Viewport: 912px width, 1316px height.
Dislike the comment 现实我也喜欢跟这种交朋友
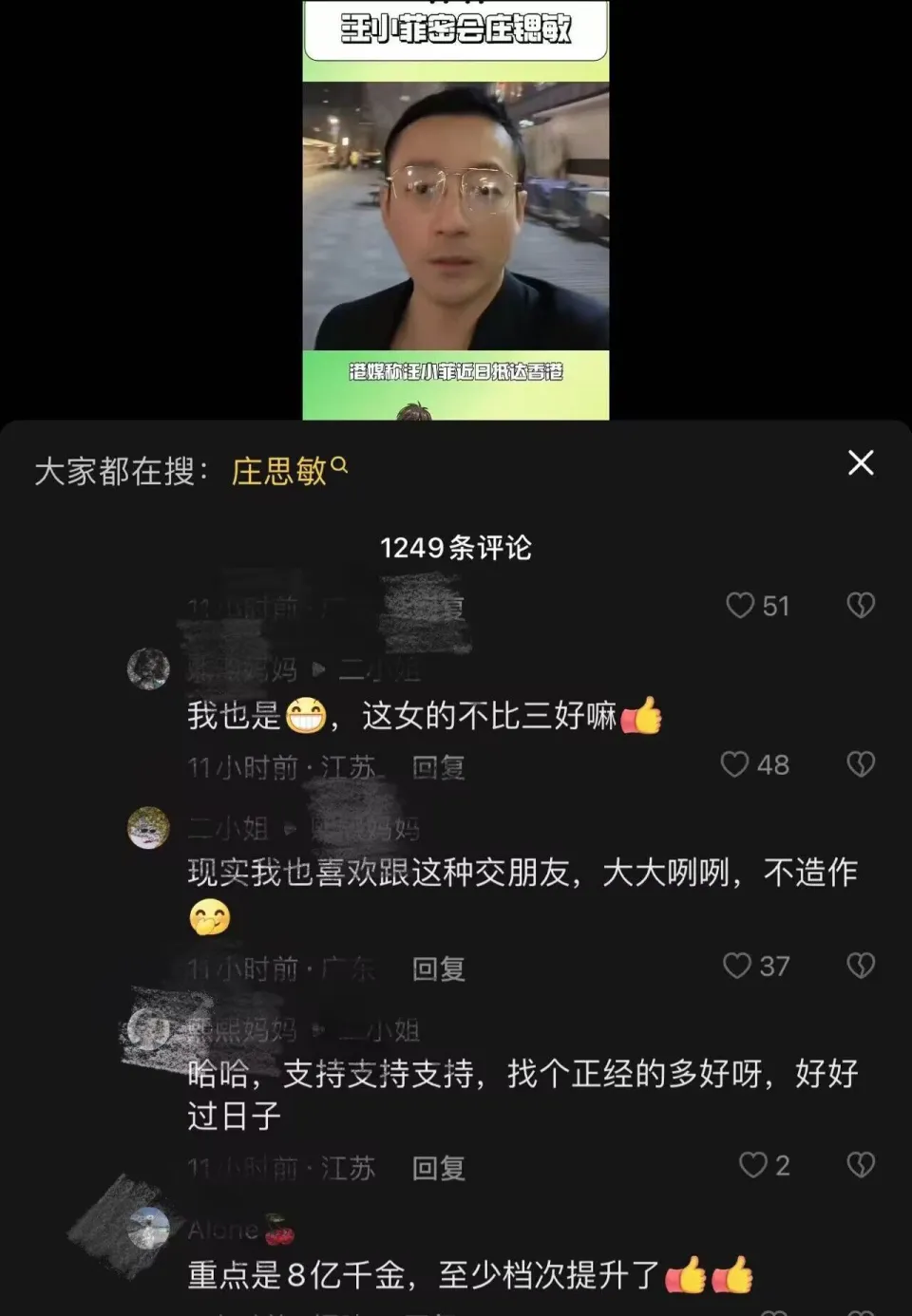click(861, 966)
